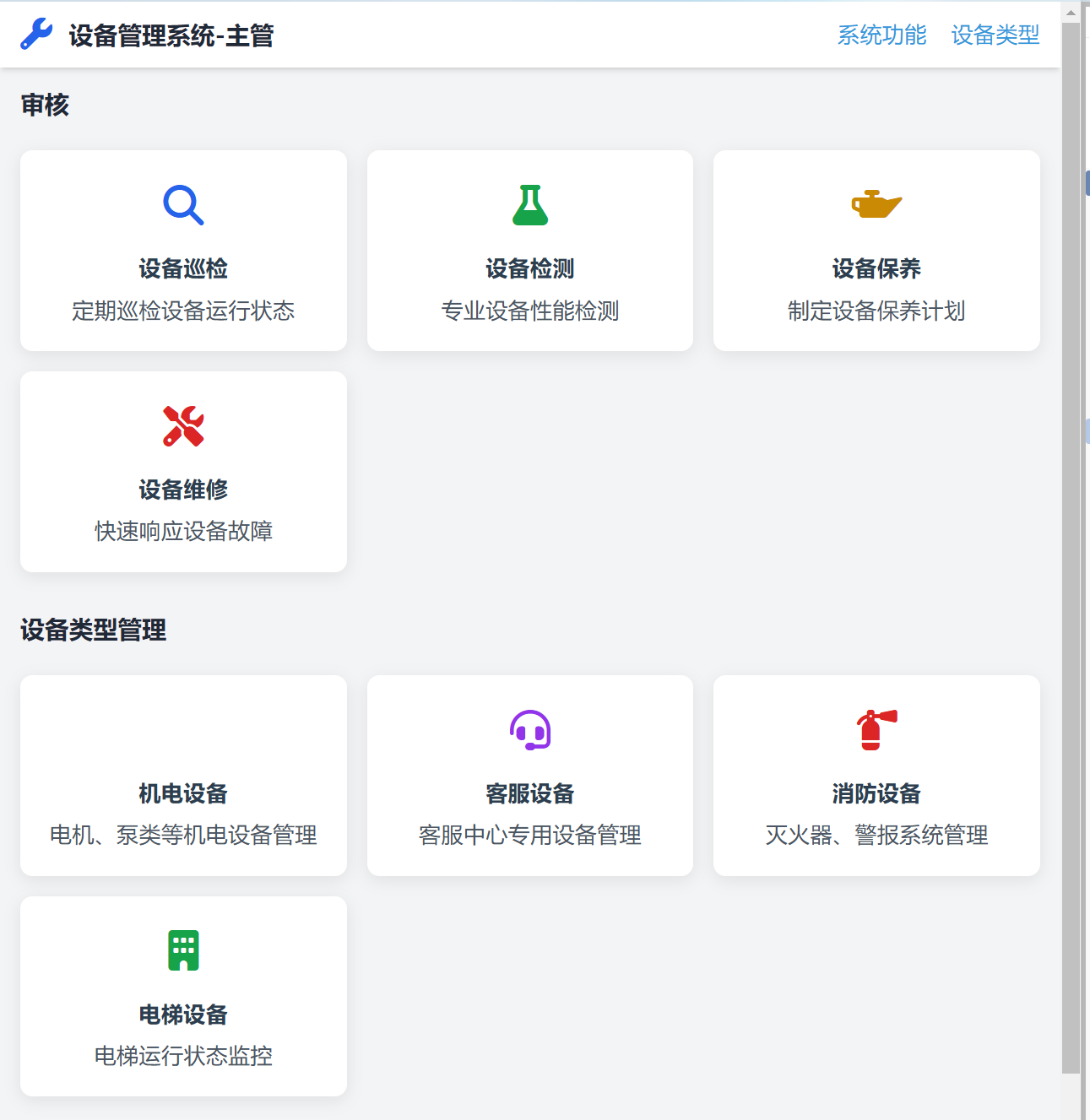Open the 设备类型 link in the header
This screenshot has height=1120, width=1090.
coord(995,35)
